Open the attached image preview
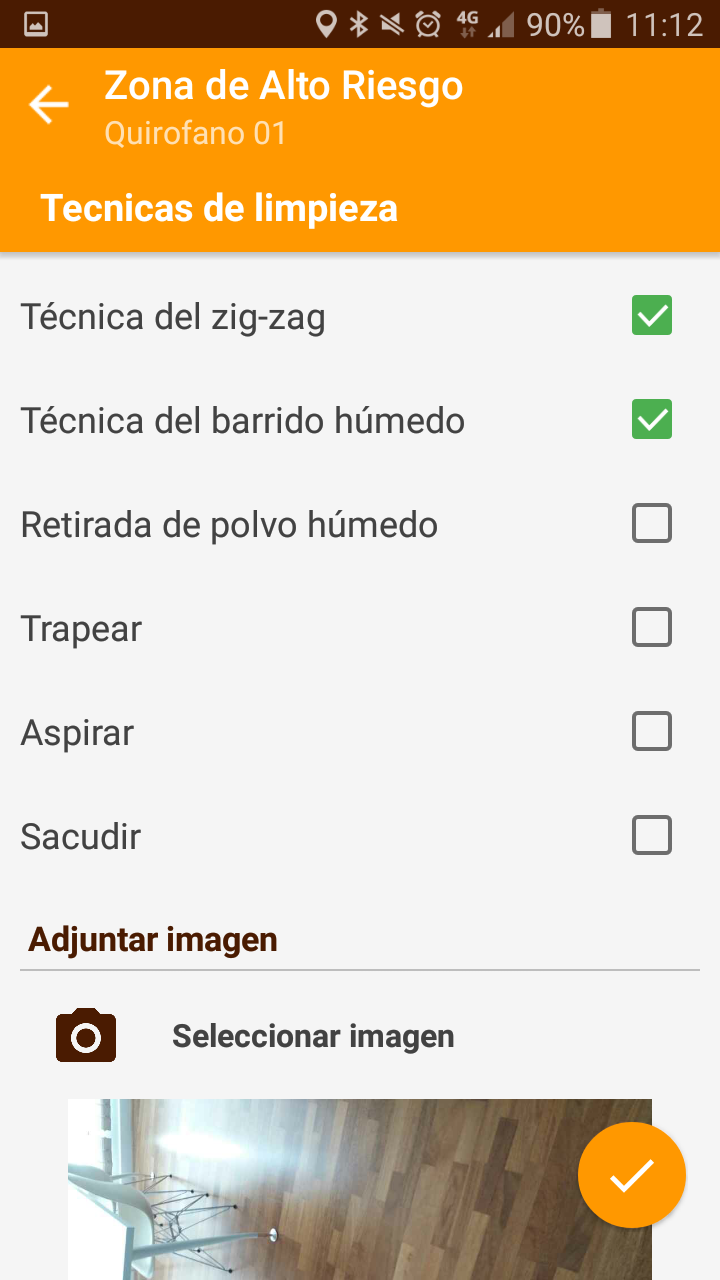Image resolution: width=720 pixels, height=1280 pixels. point(360,1190)
